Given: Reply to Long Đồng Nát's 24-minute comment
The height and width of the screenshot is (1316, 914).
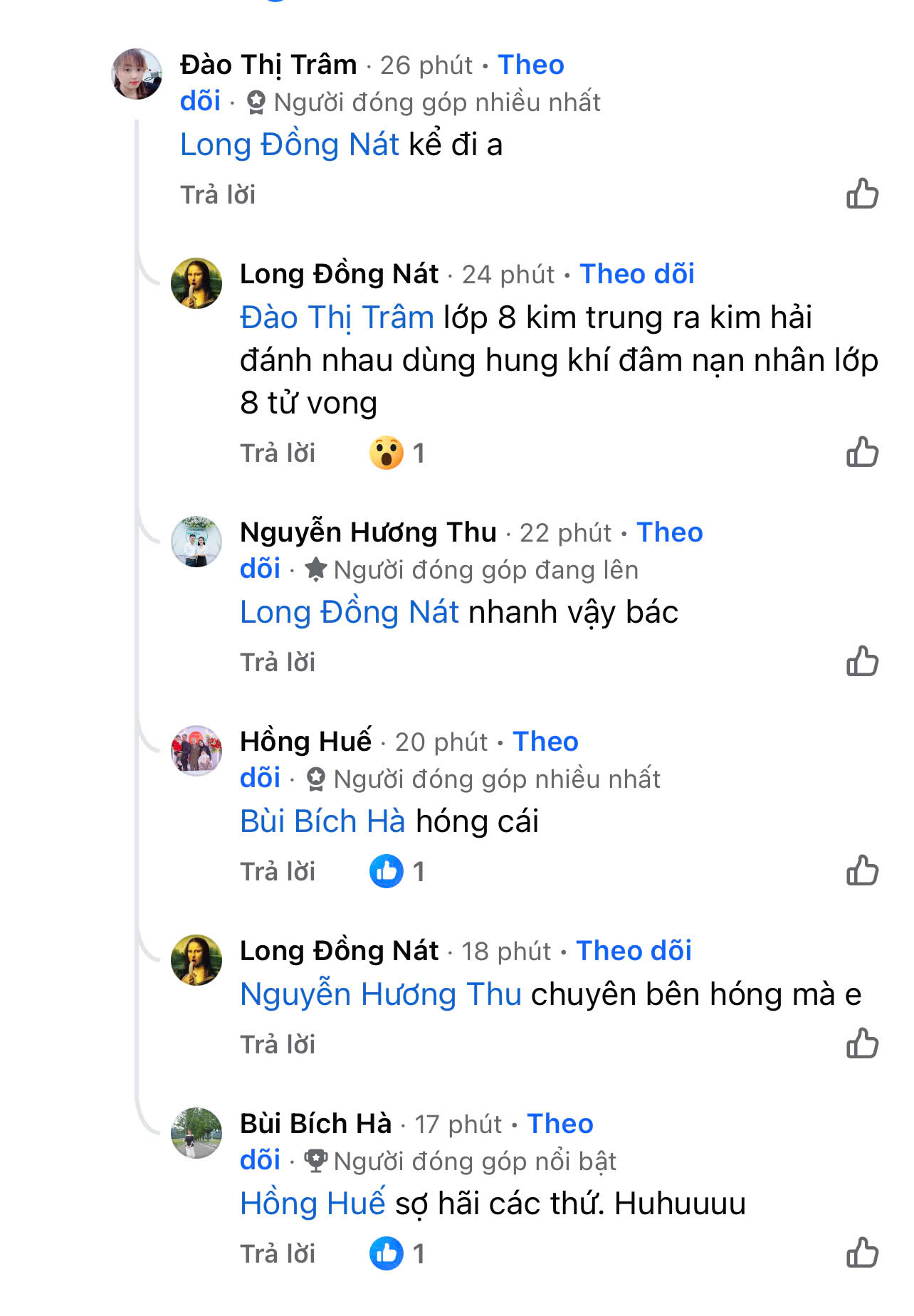Looking at the screenshot, I should (278, 453).
